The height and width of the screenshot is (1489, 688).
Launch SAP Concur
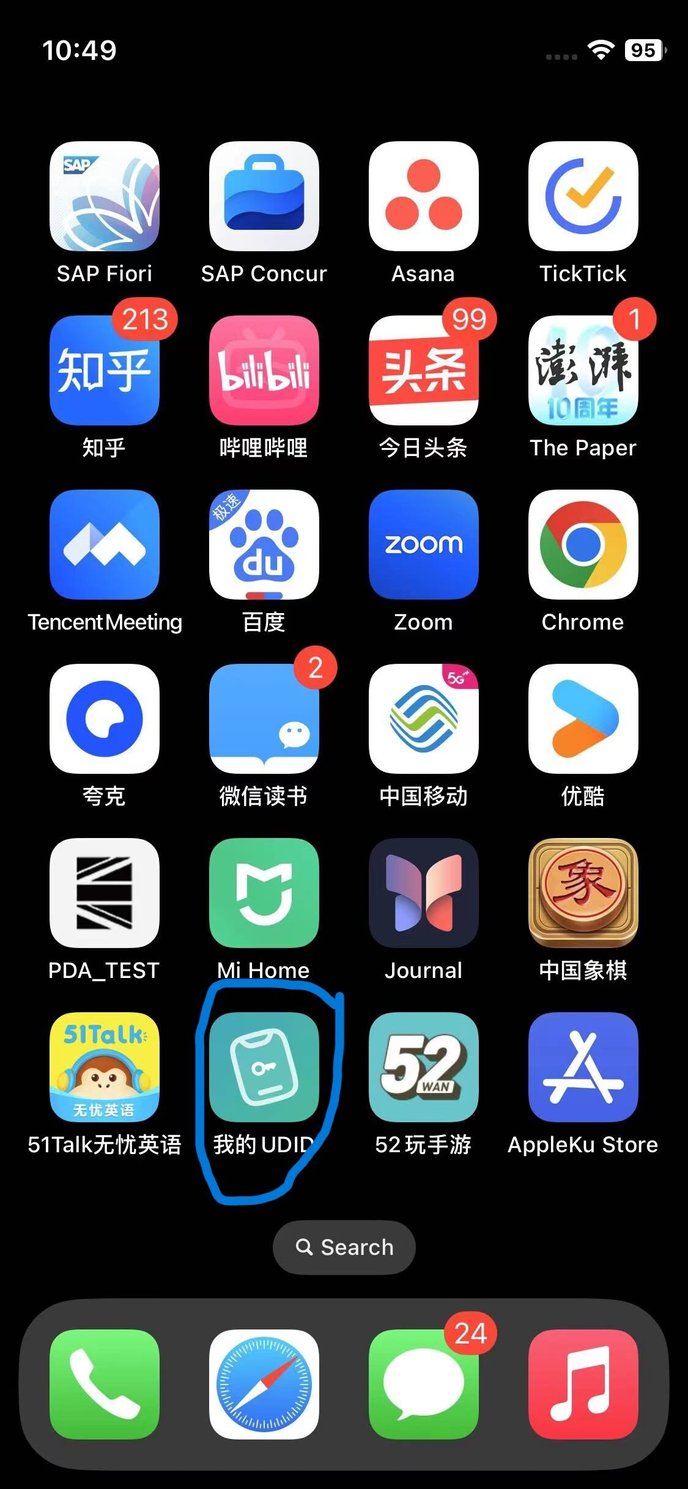tap(264, 197)
